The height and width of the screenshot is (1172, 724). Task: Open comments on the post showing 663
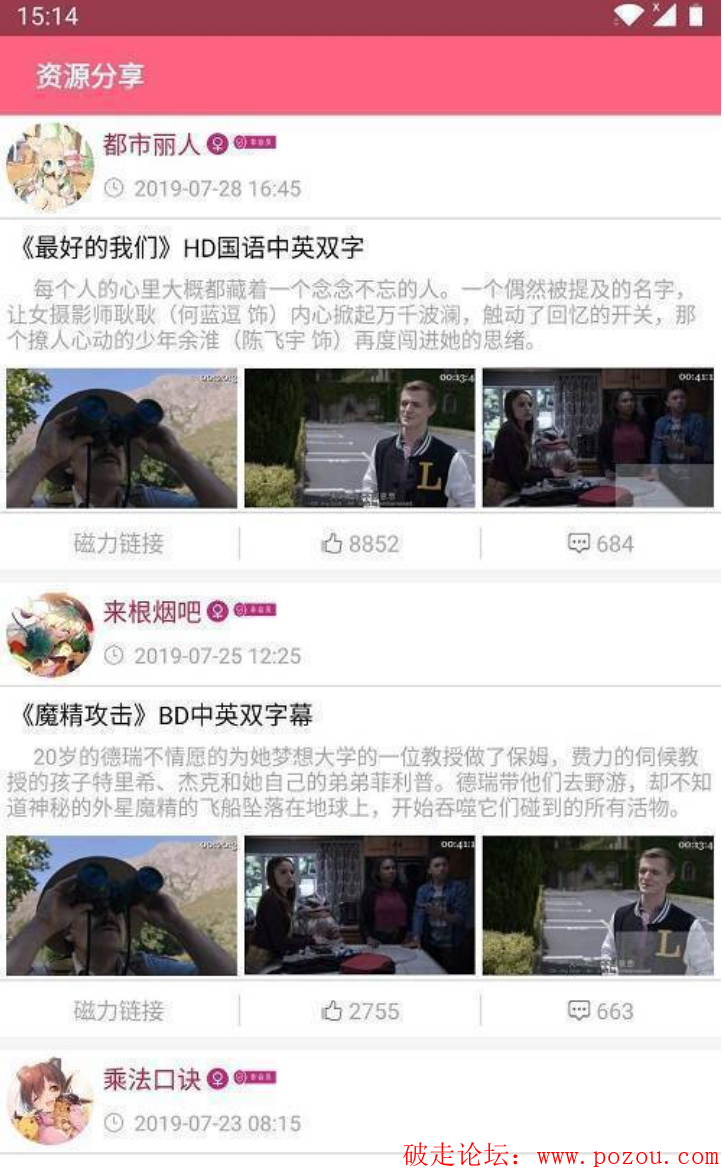click(x=600, y=1011)
